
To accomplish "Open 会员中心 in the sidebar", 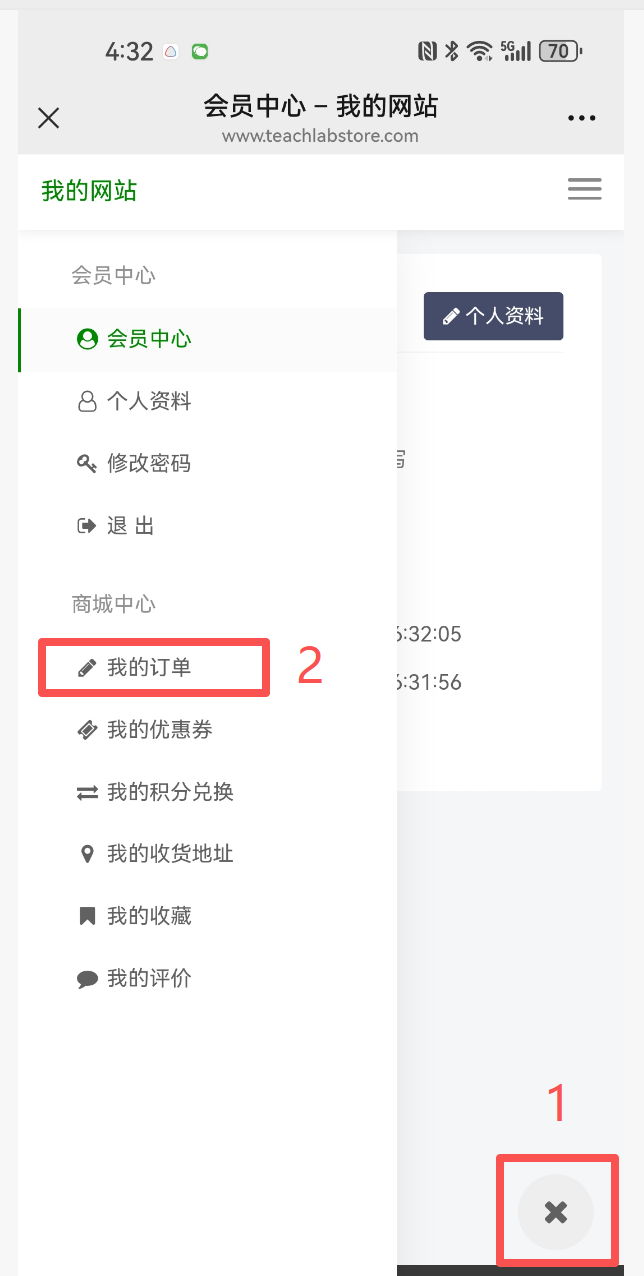I will point(207,339).
